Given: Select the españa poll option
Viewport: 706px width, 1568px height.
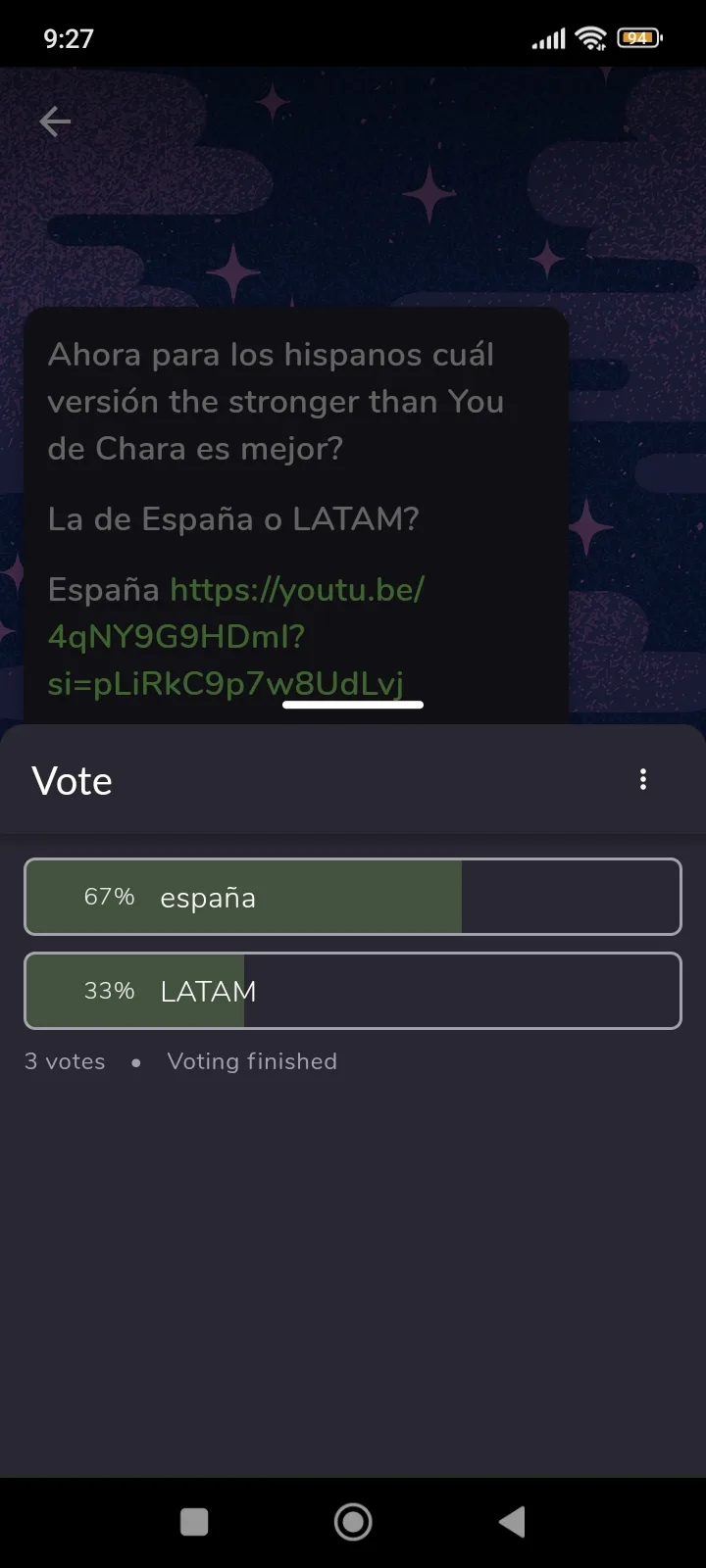Looking at the screenshot, I should coord(353,897).
